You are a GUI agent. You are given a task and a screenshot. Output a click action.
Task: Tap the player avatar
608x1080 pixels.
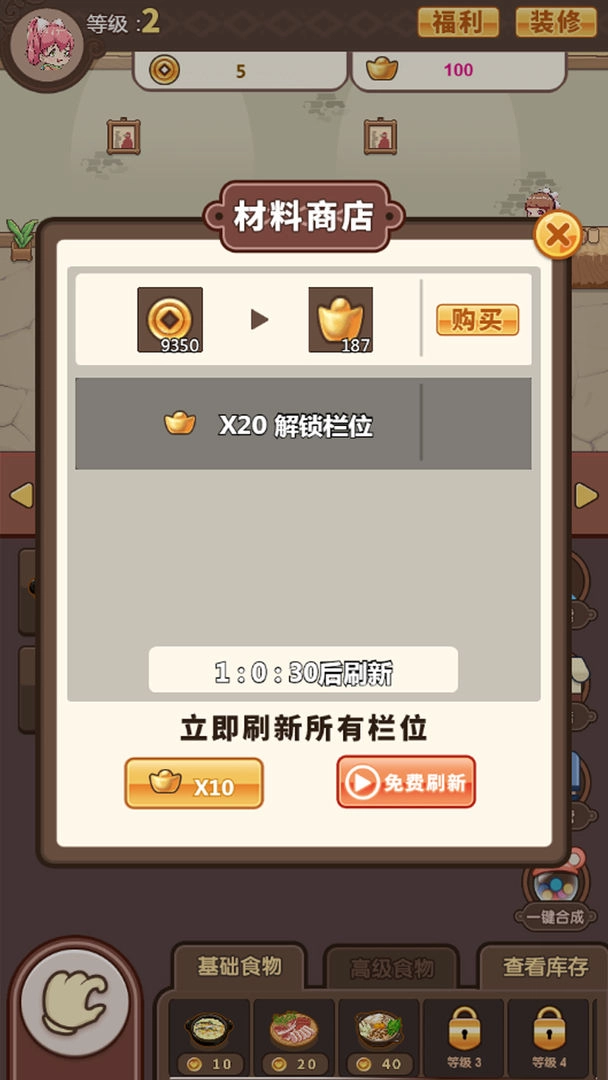tap(45, 40)
